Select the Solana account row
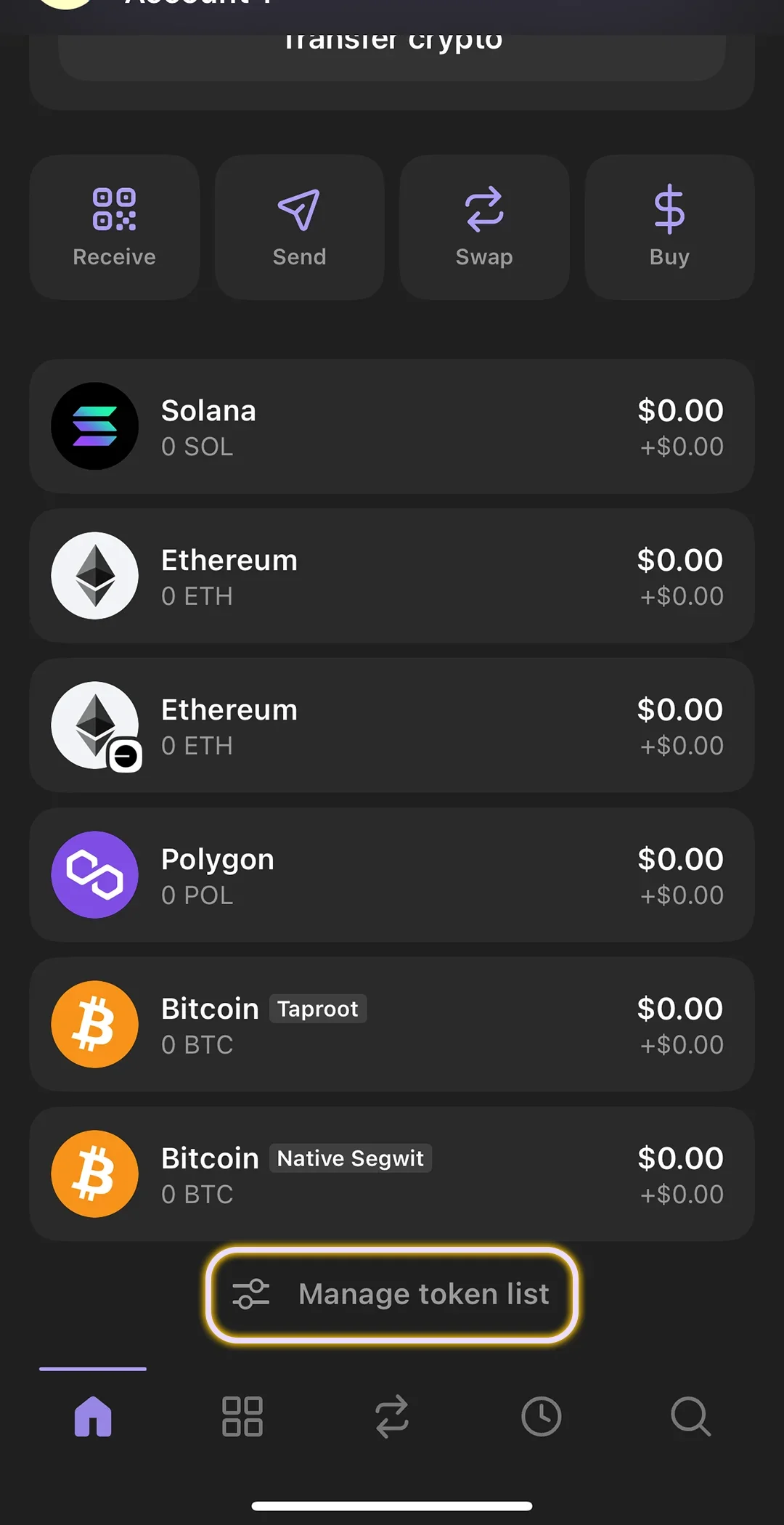 coord(392,426)
